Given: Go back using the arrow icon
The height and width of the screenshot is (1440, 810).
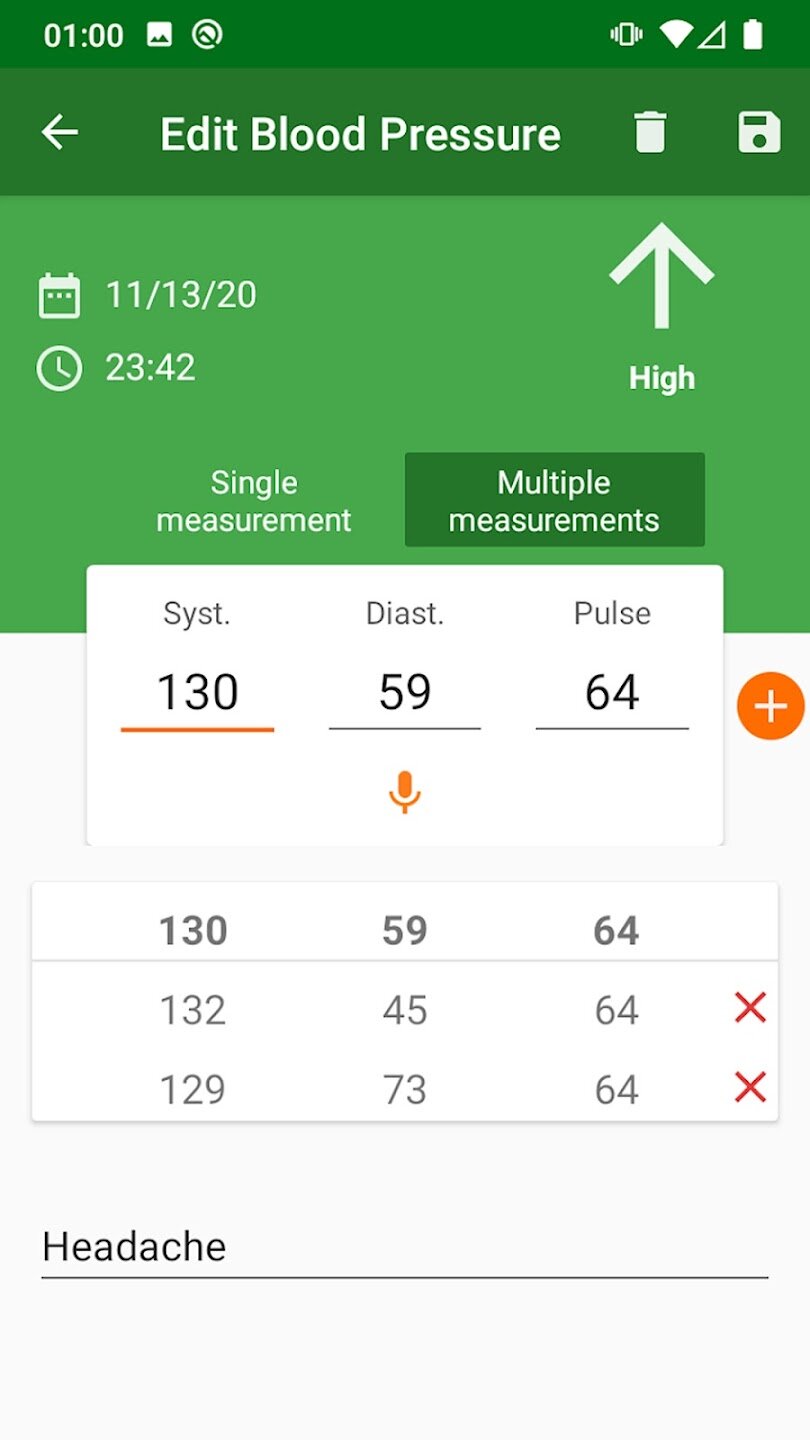Looking at the screenshot, I should tap(60, 132).
